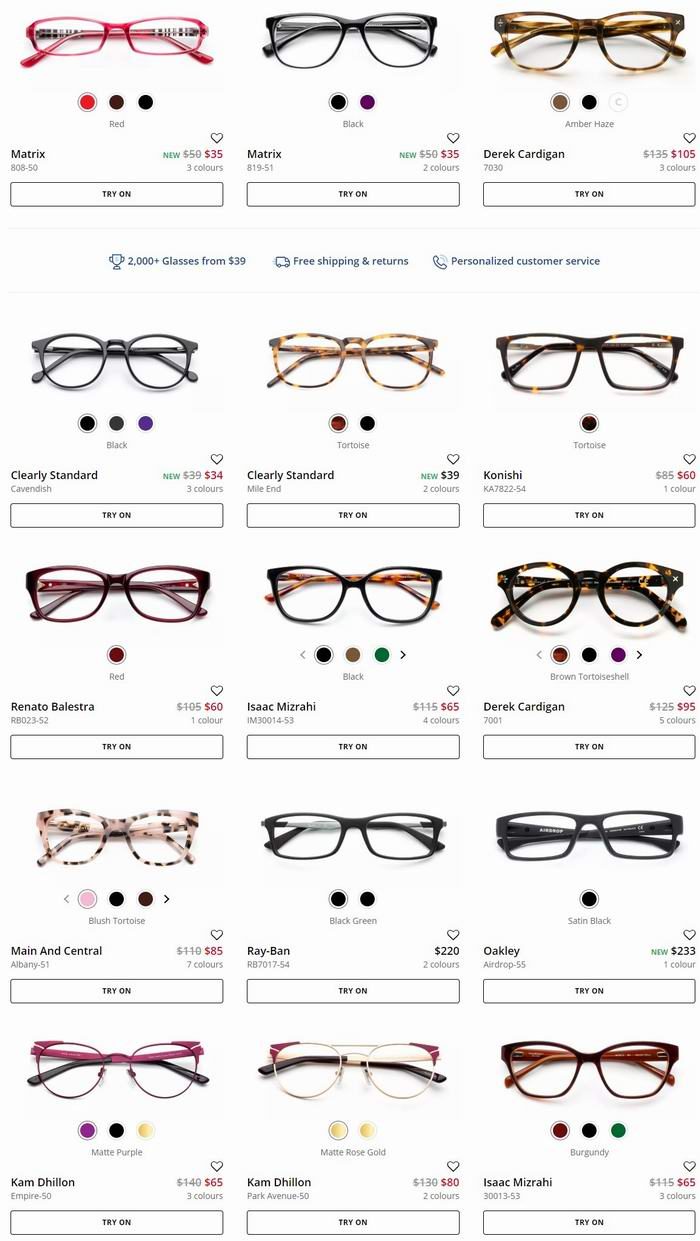Try on Konishi KA7822-54
The width and height of the screenshot is (700, 1241).
click(589, 515)
